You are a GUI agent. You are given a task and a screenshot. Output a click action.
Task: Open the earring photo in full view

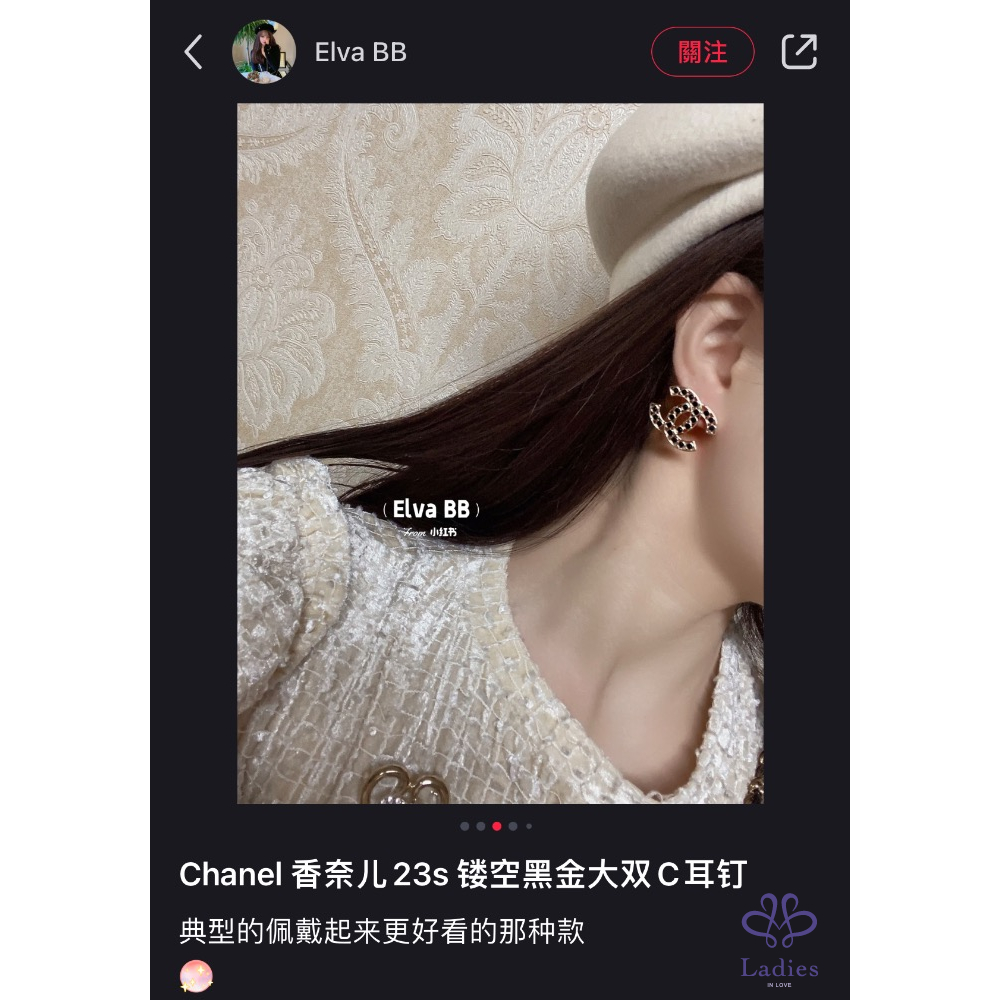tap(500, 453)
